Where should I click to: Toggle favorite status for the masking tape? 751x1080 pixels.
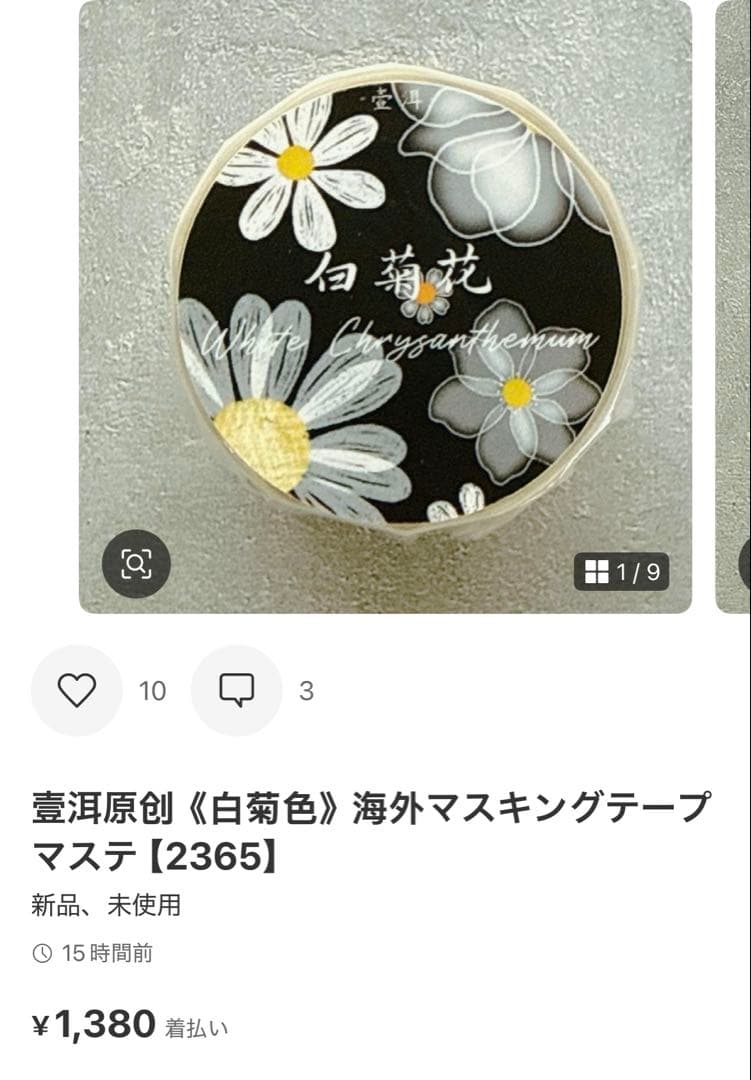pyautogui.click(x=77, y=690)
